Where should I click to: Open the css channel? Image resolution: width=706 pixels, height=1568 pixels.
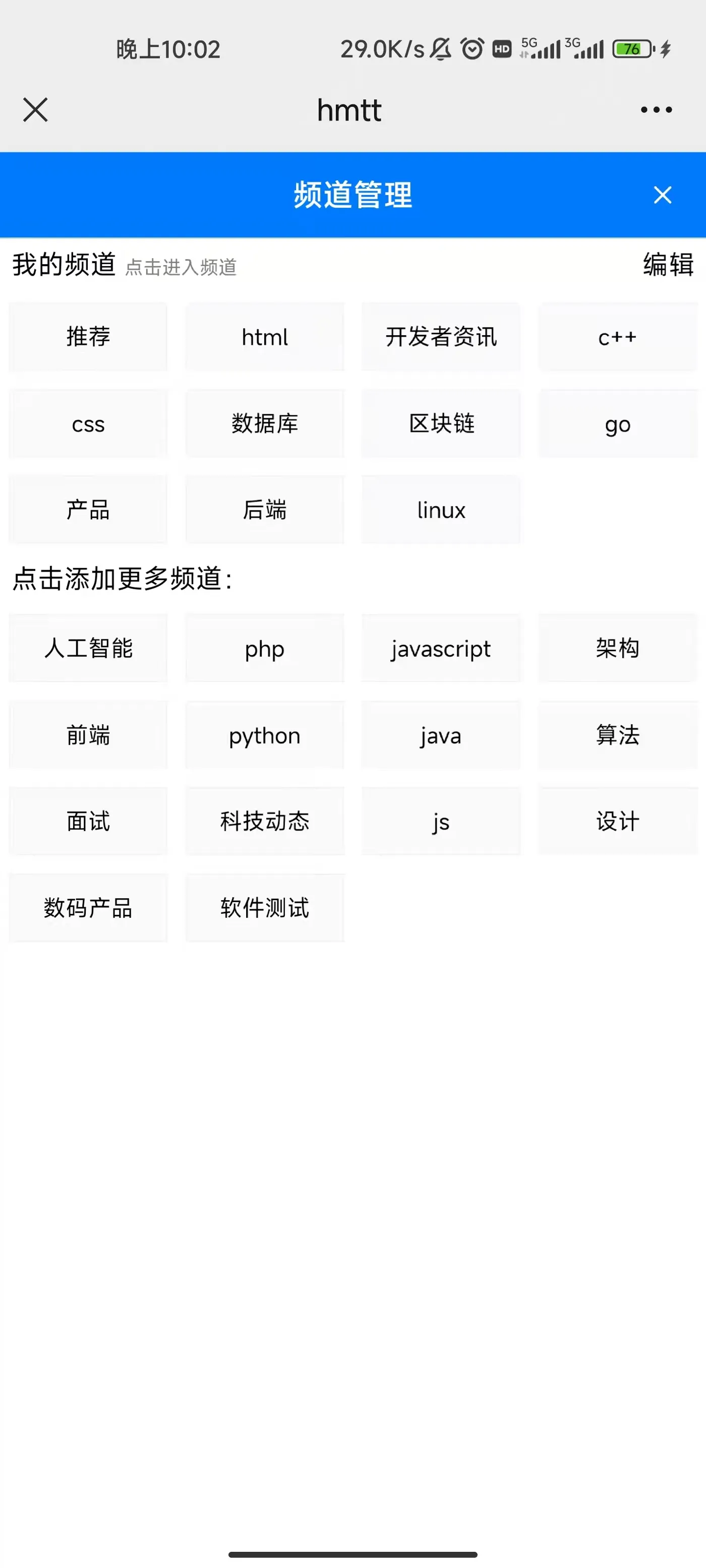[x=88, y=424]
